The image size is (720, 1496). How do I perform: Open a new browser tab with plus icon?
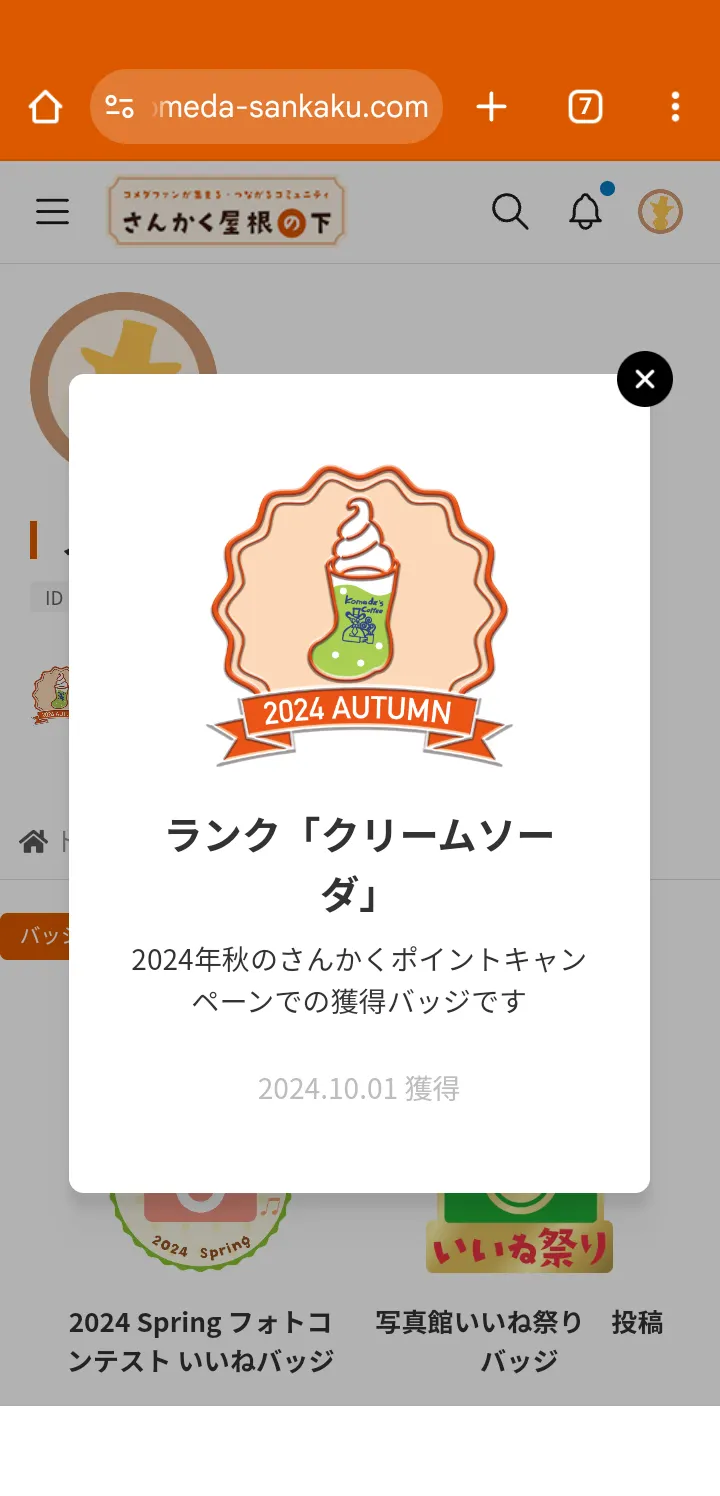tap(492, 106)
